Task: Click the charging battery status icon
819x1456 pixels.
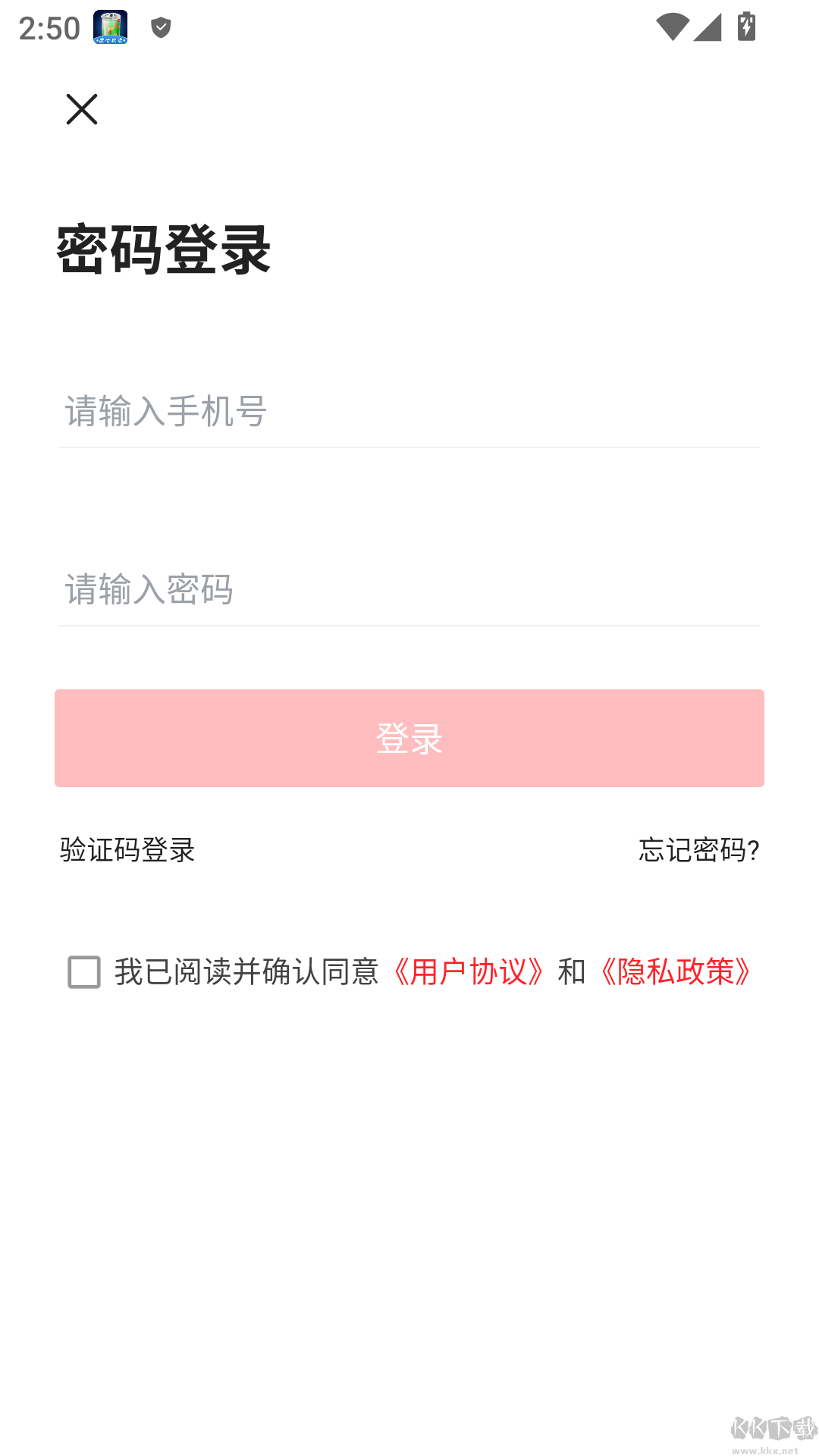Action: [x=745, y=27]
